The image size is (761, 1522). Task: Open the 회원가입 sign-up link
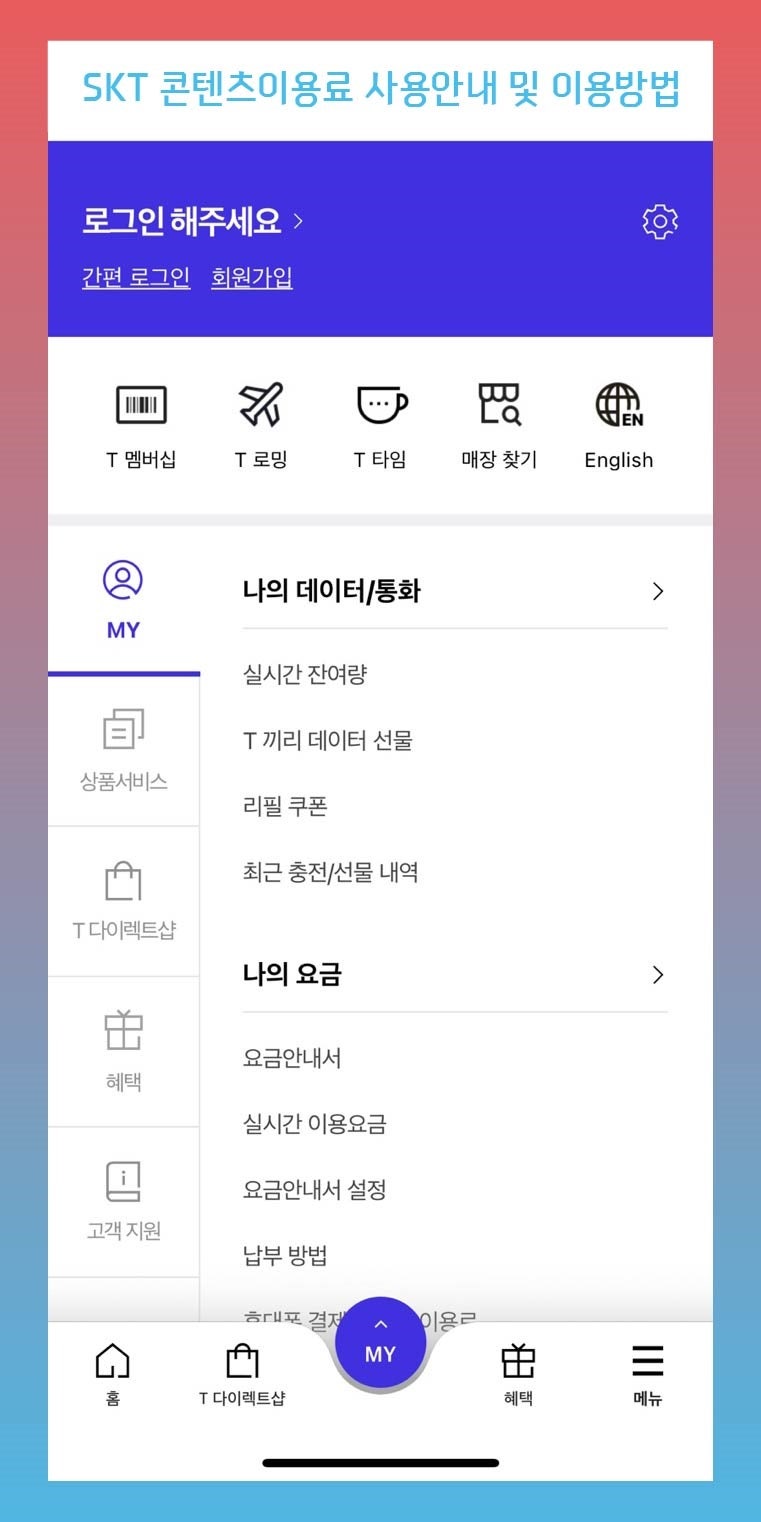coord(252,277)
